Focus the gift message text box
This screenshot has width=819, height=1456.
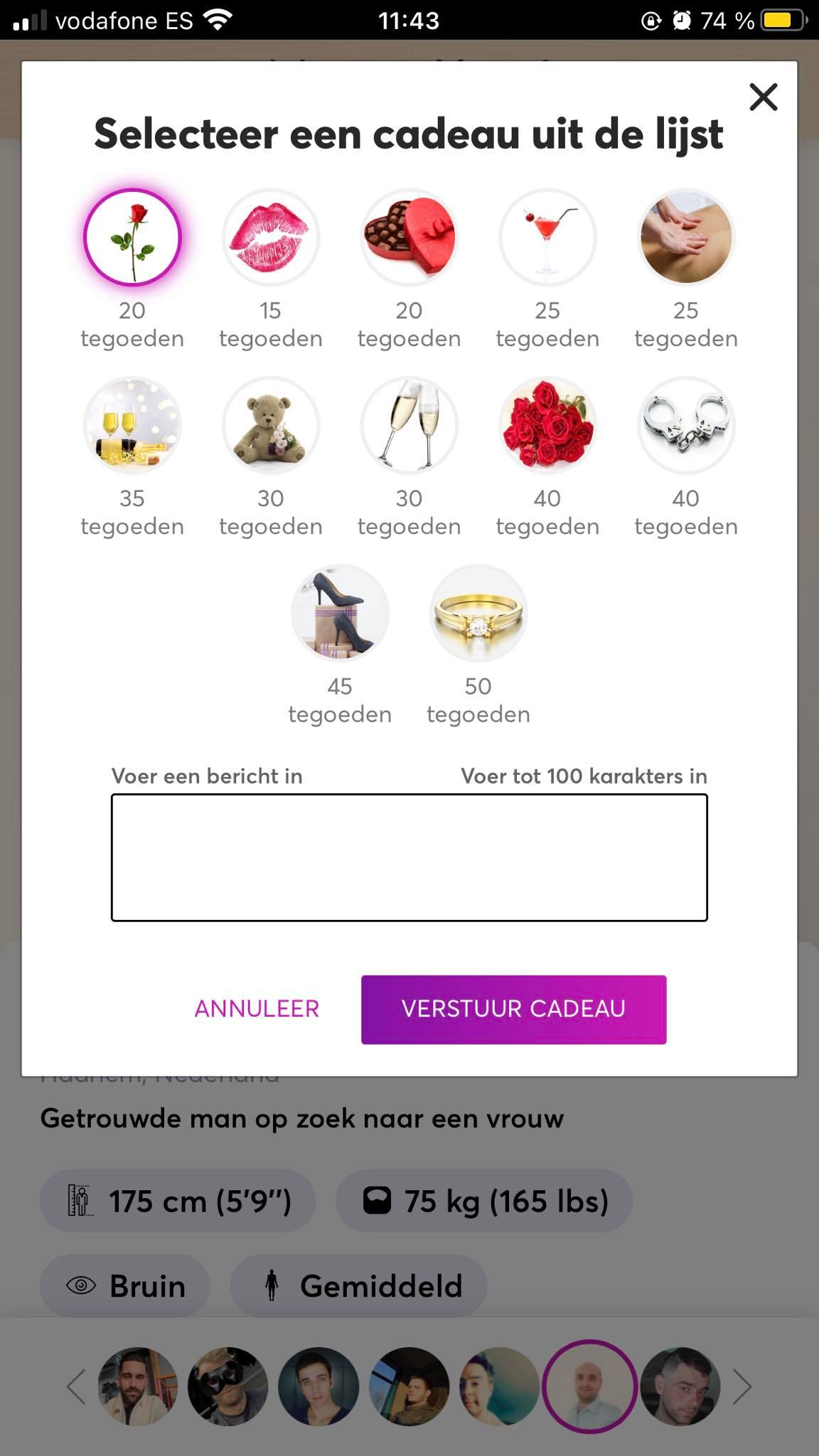point(409,857)
